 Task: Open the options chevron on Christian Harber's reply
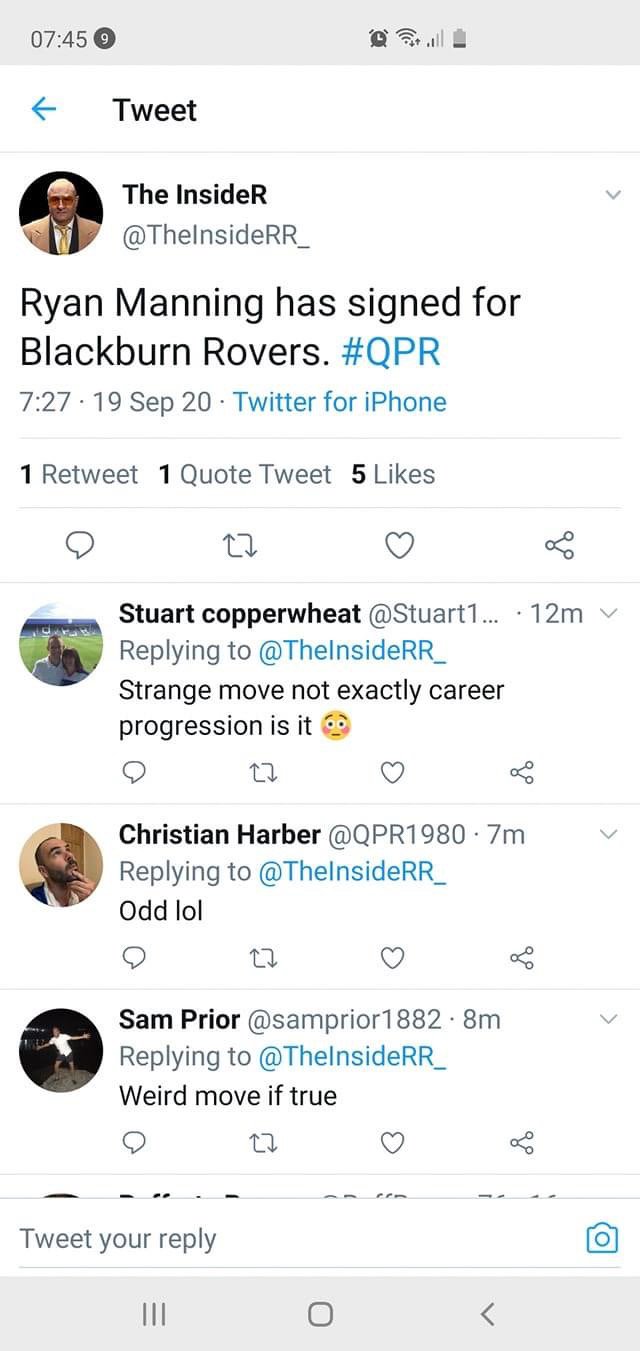pyautogui.click(x=608, y=834)
